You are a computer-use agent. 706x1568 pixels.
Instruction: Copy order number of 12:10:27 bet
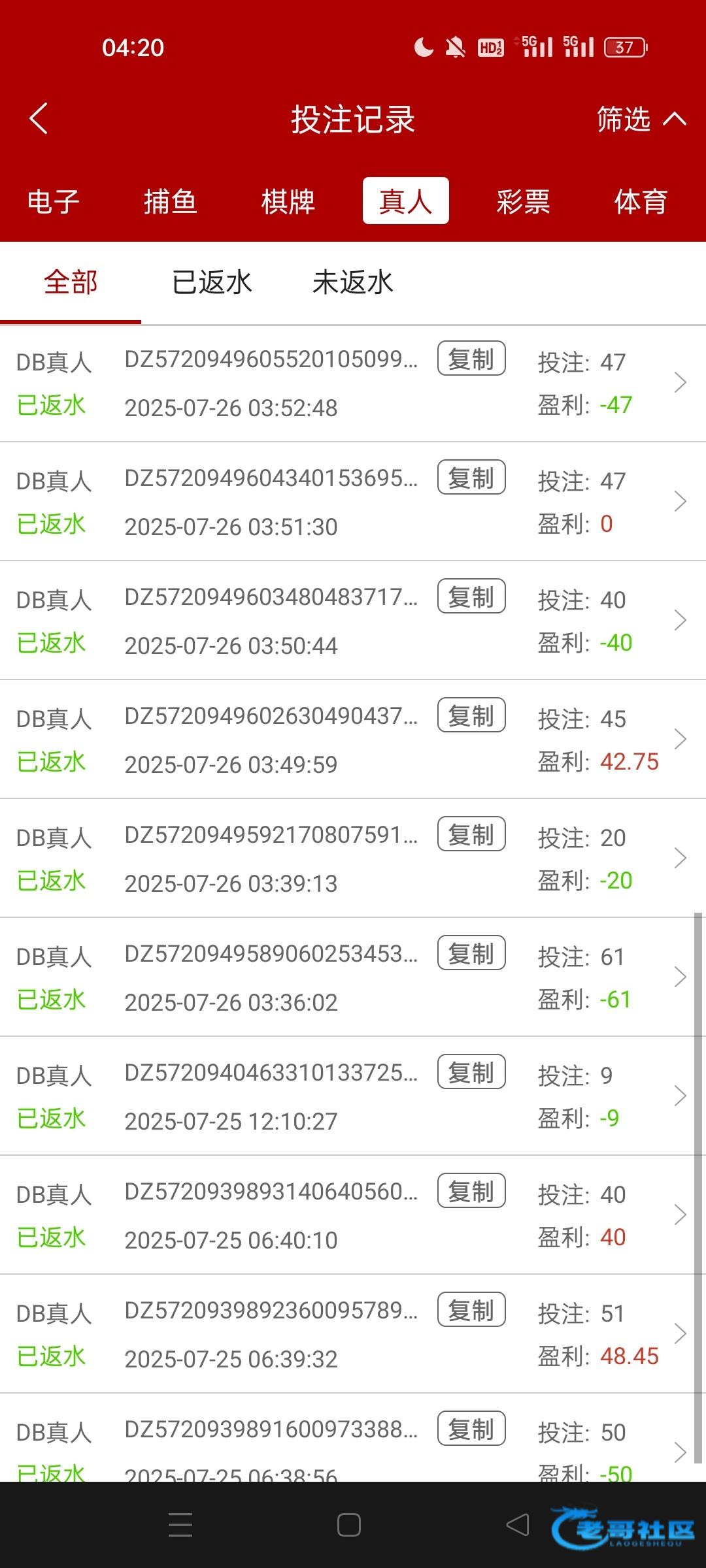(471, 1072)
